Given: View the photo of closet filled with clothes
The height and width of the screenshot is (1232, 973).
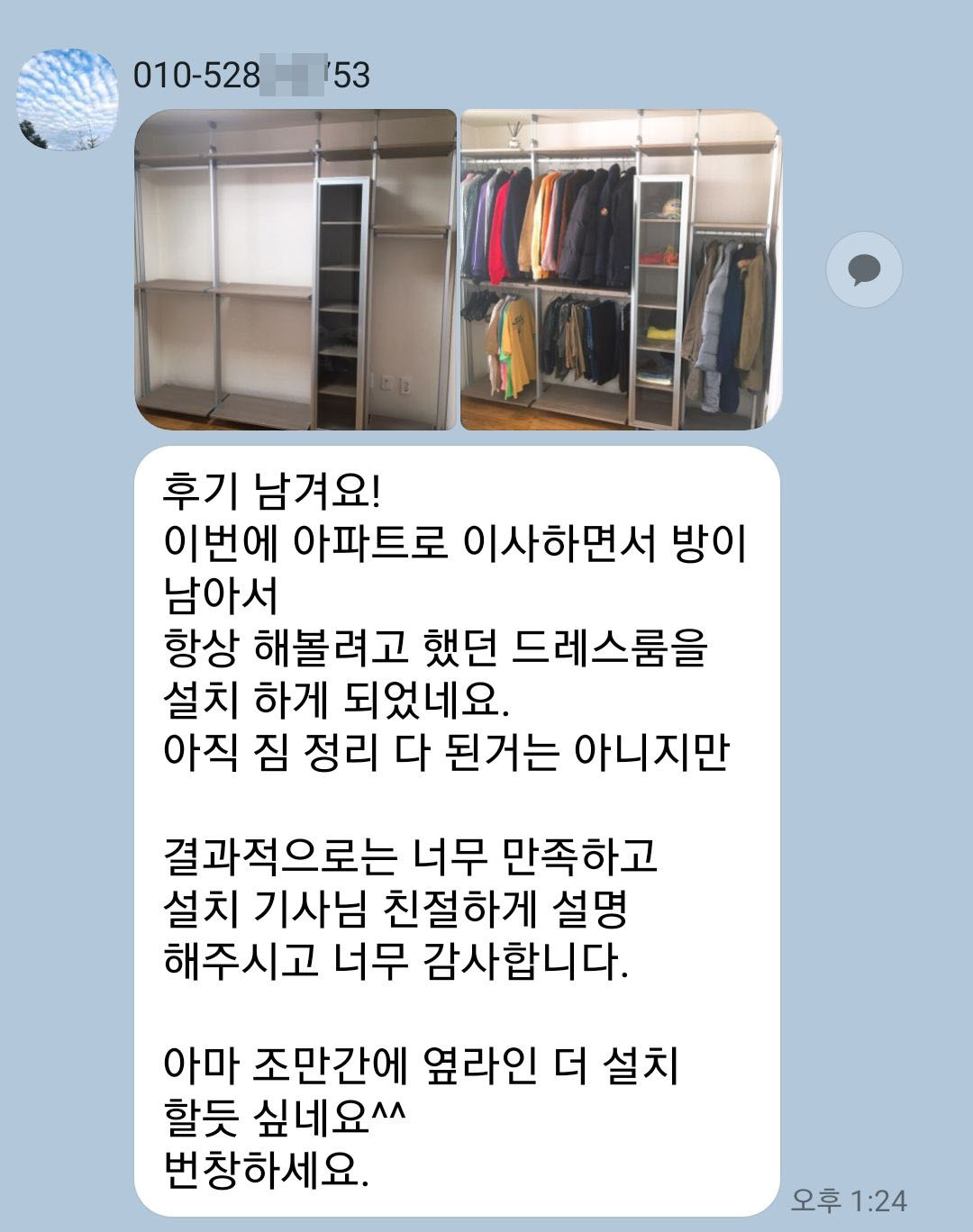Looking at the screenshot, I should pos(621,269).
